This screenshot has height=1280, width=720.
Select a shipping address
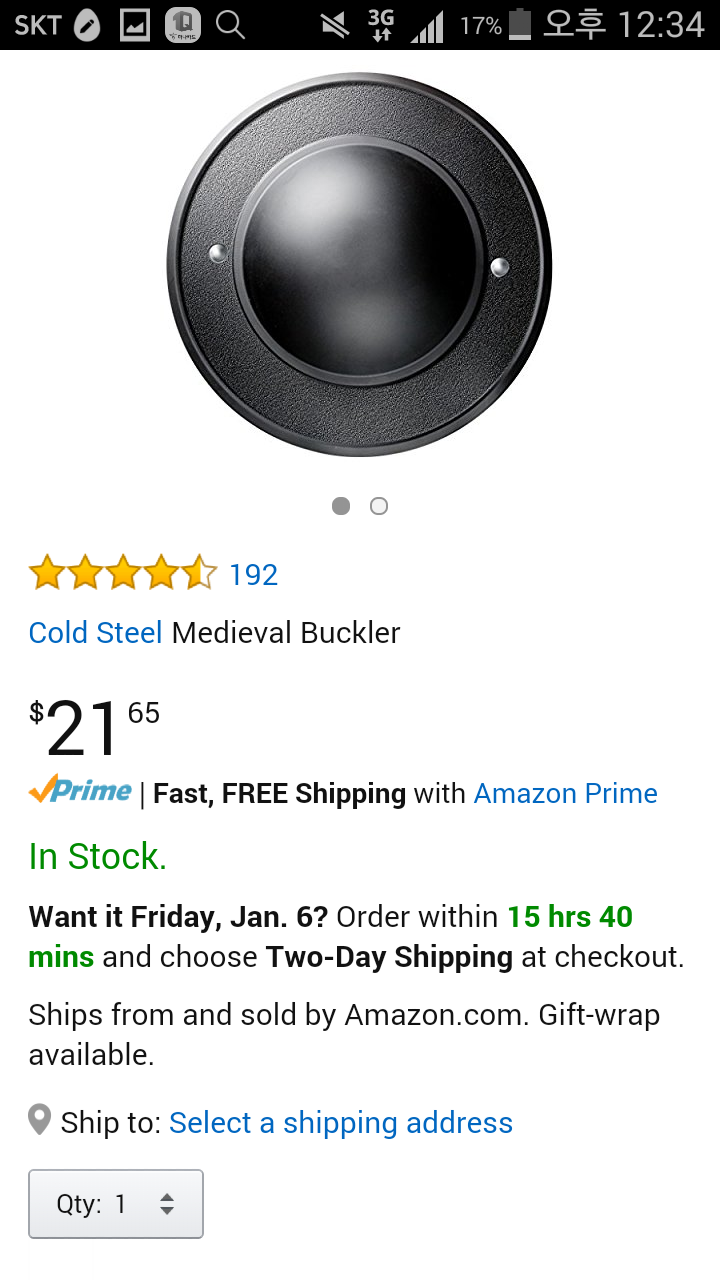(340, 1123)
